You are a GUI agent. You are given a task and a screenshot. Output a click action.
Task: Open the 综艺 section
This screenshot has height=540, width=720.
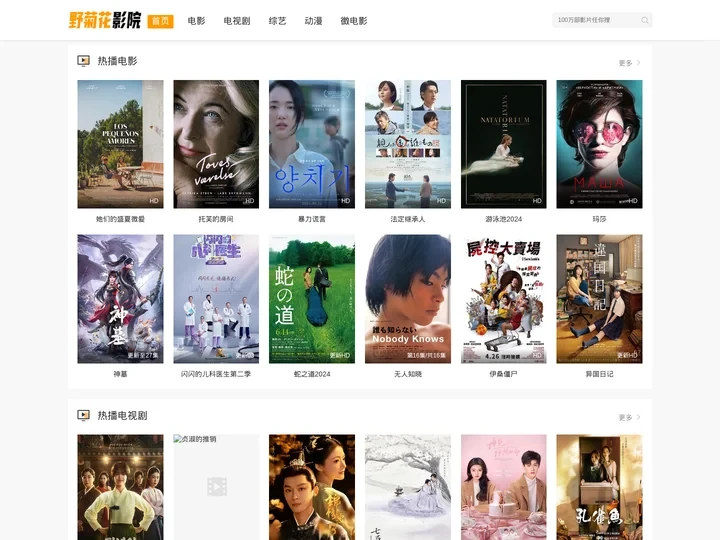click(277, 20)
